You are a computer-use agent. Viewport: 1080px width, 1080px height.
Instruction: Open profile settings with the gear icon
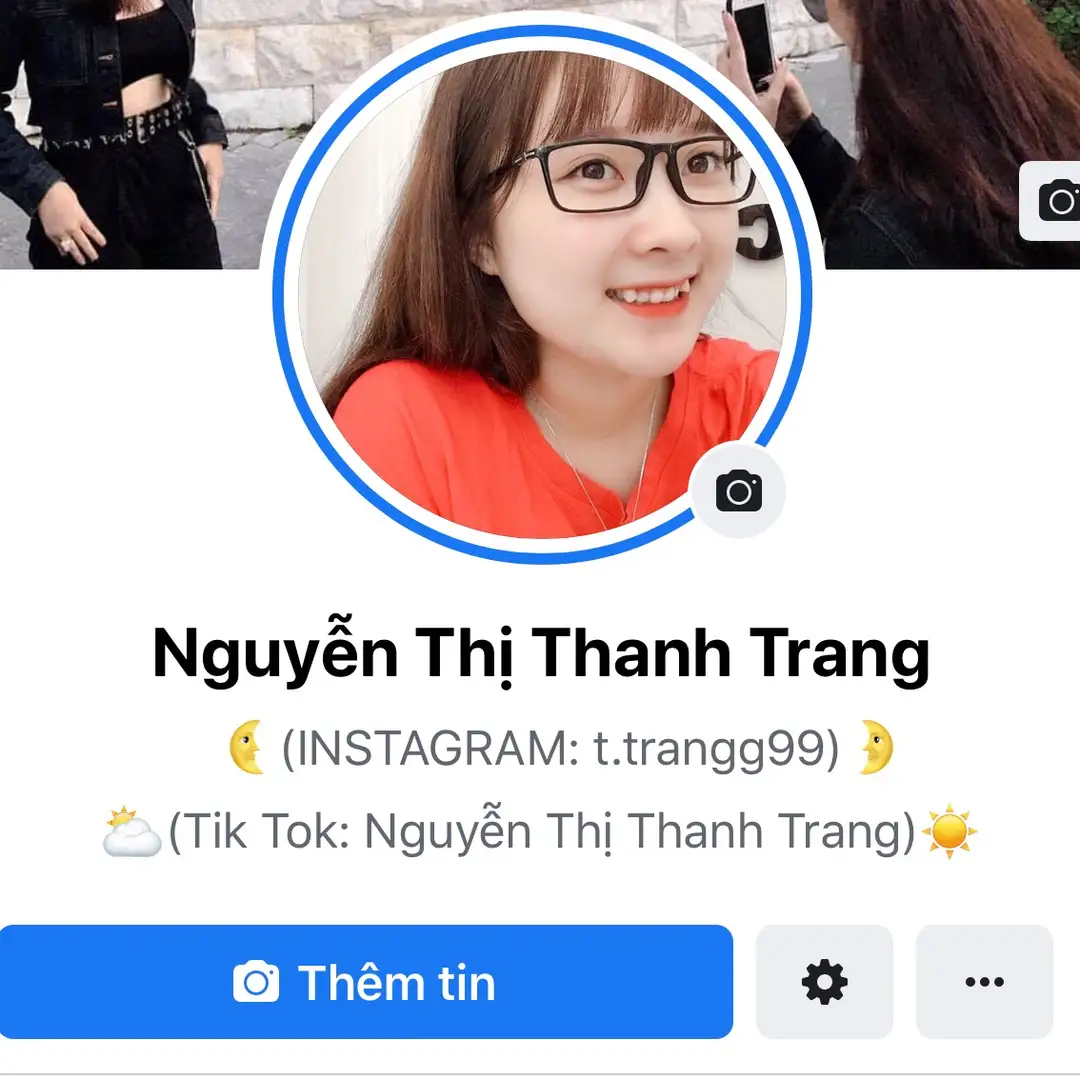(824, 983)
